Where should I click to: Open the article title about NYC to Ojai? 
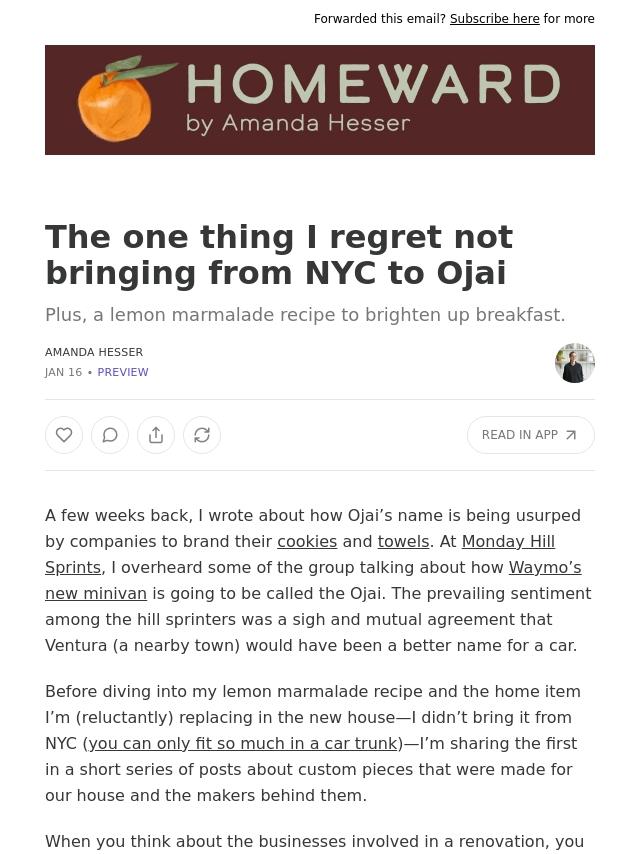click(279, 254)
